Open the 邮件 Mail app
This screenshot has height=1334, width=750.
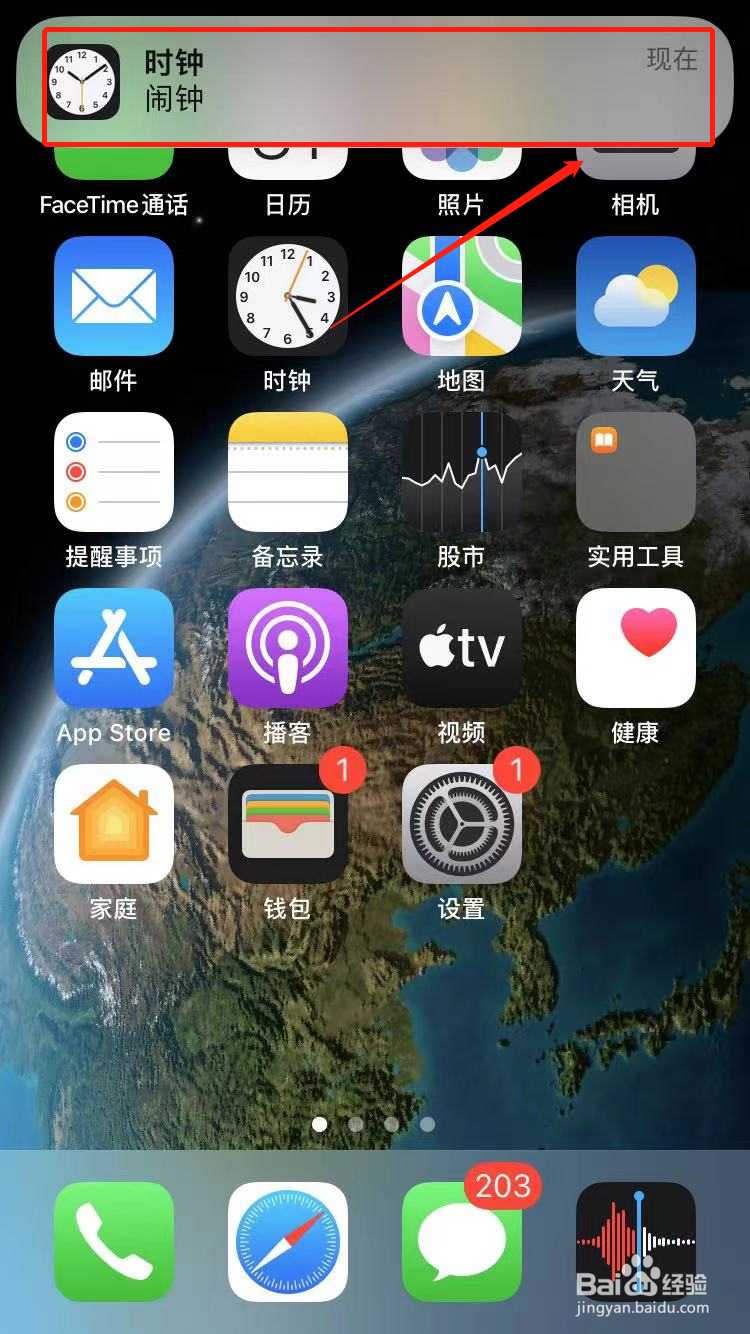[114, 296]
